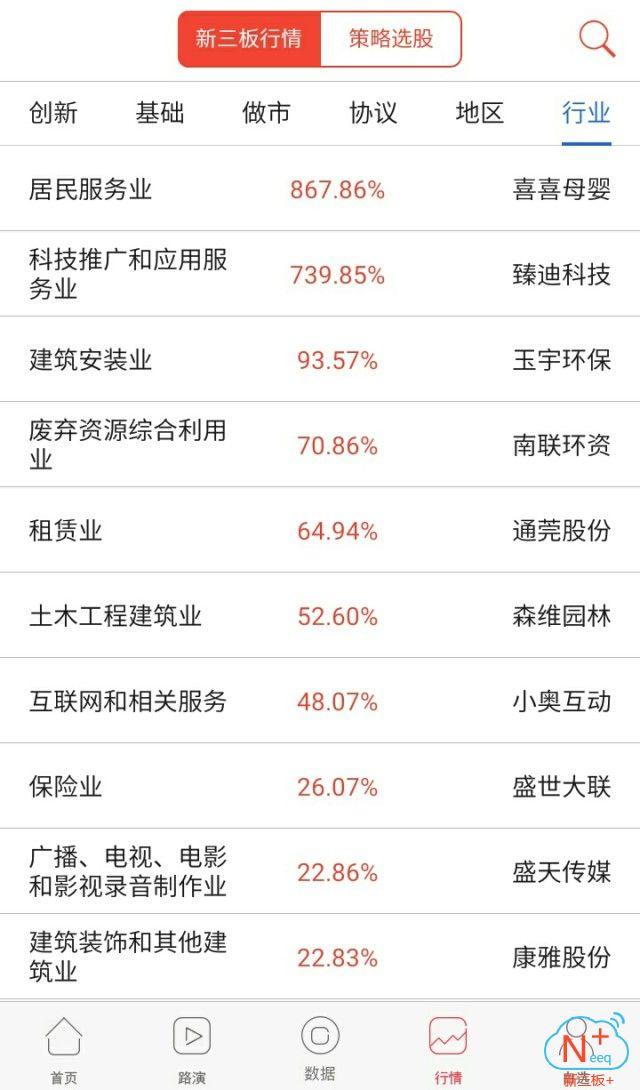Open the 基础 tab

point(160,113)
